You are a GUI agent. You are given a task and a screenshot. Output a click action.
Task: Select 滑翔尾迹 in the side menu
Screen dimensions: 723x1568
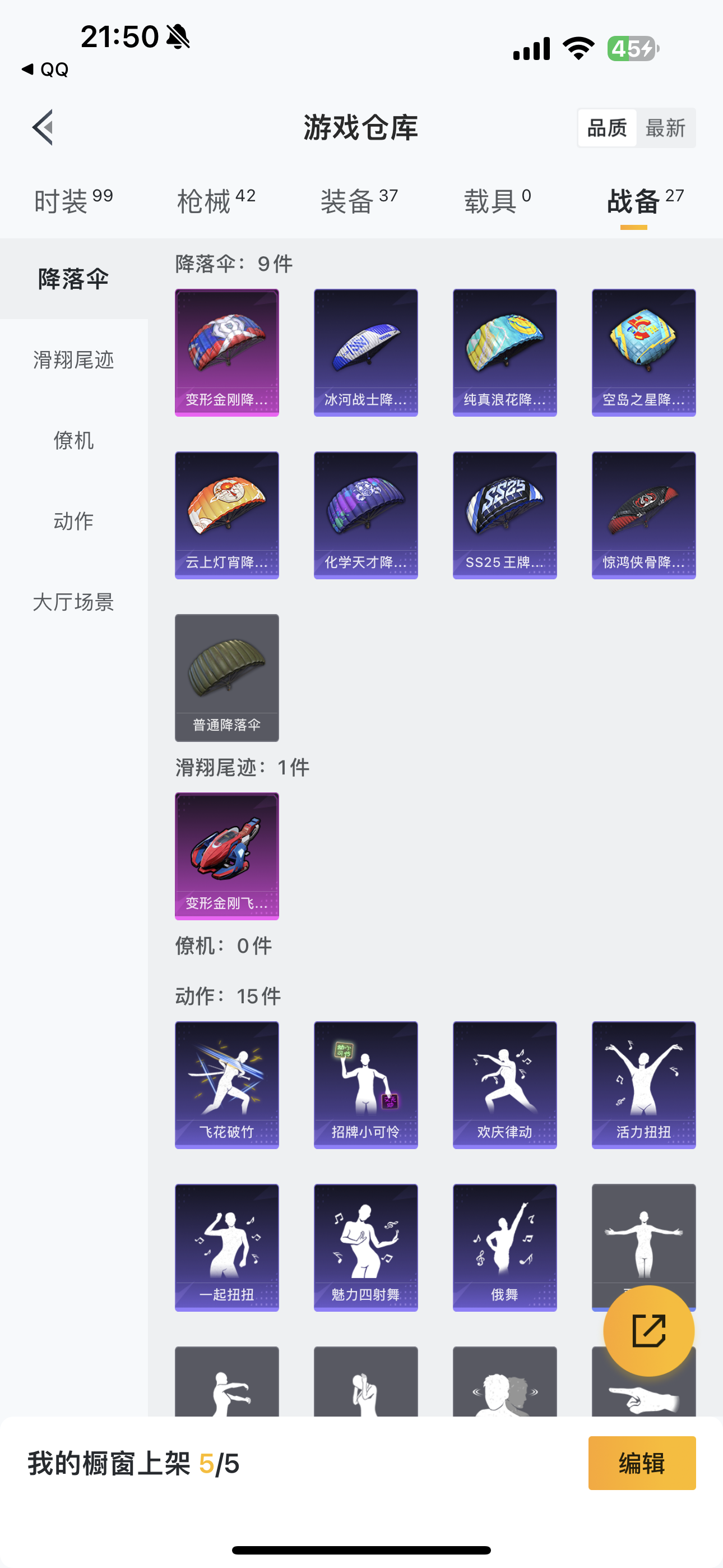[x=73, y=359]
